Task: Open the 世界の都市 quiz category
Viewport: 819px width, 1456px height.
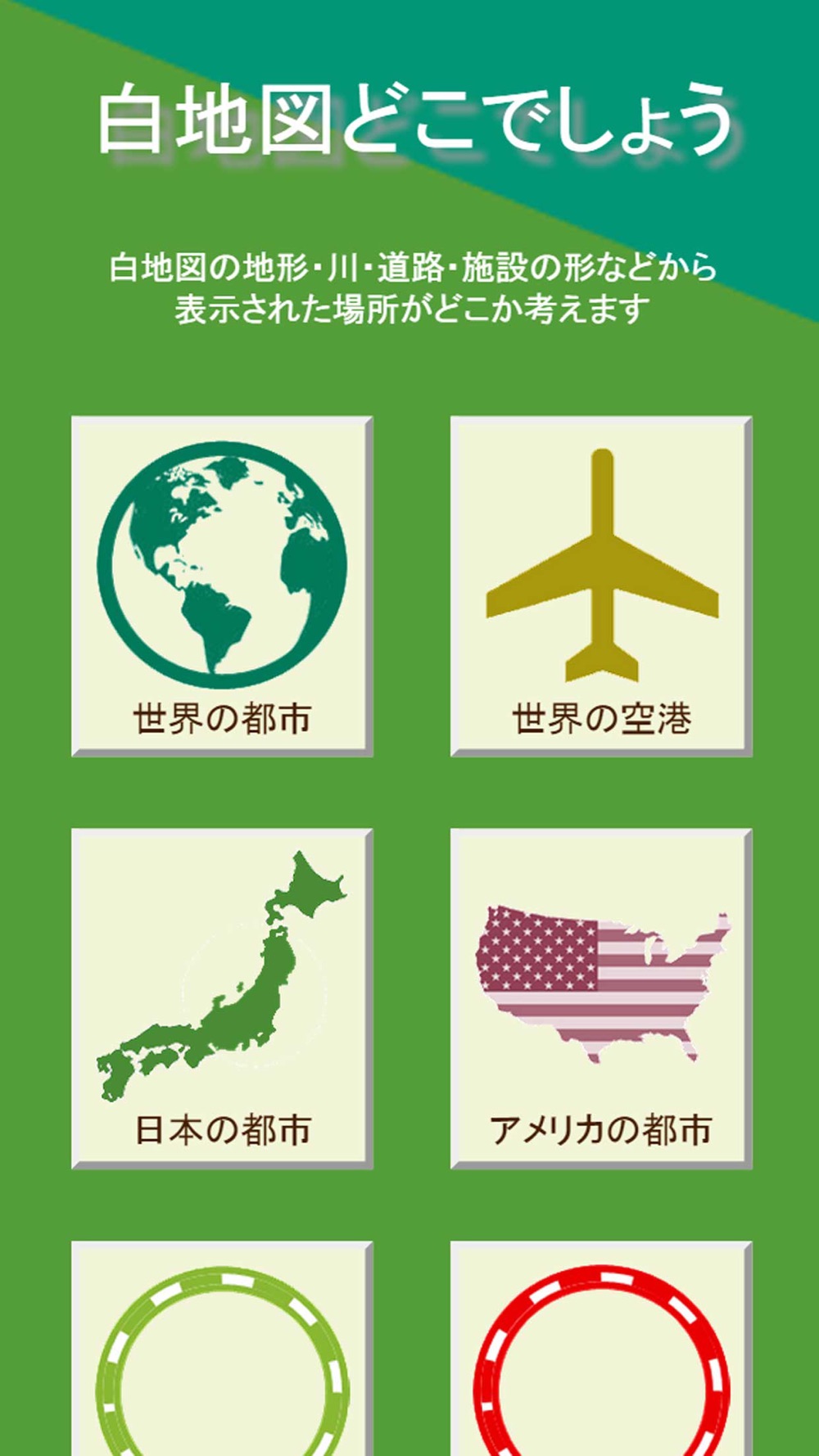Action: [x=222, y=586]
